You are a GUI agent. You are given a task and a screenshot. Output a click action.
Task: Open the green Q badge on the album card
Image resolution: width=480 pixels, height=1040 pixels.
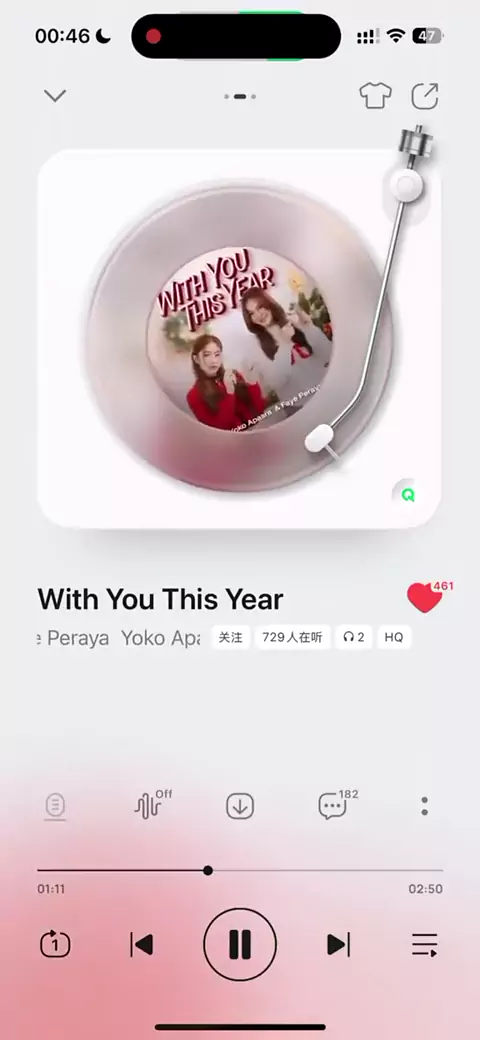[x=407, y=495]
